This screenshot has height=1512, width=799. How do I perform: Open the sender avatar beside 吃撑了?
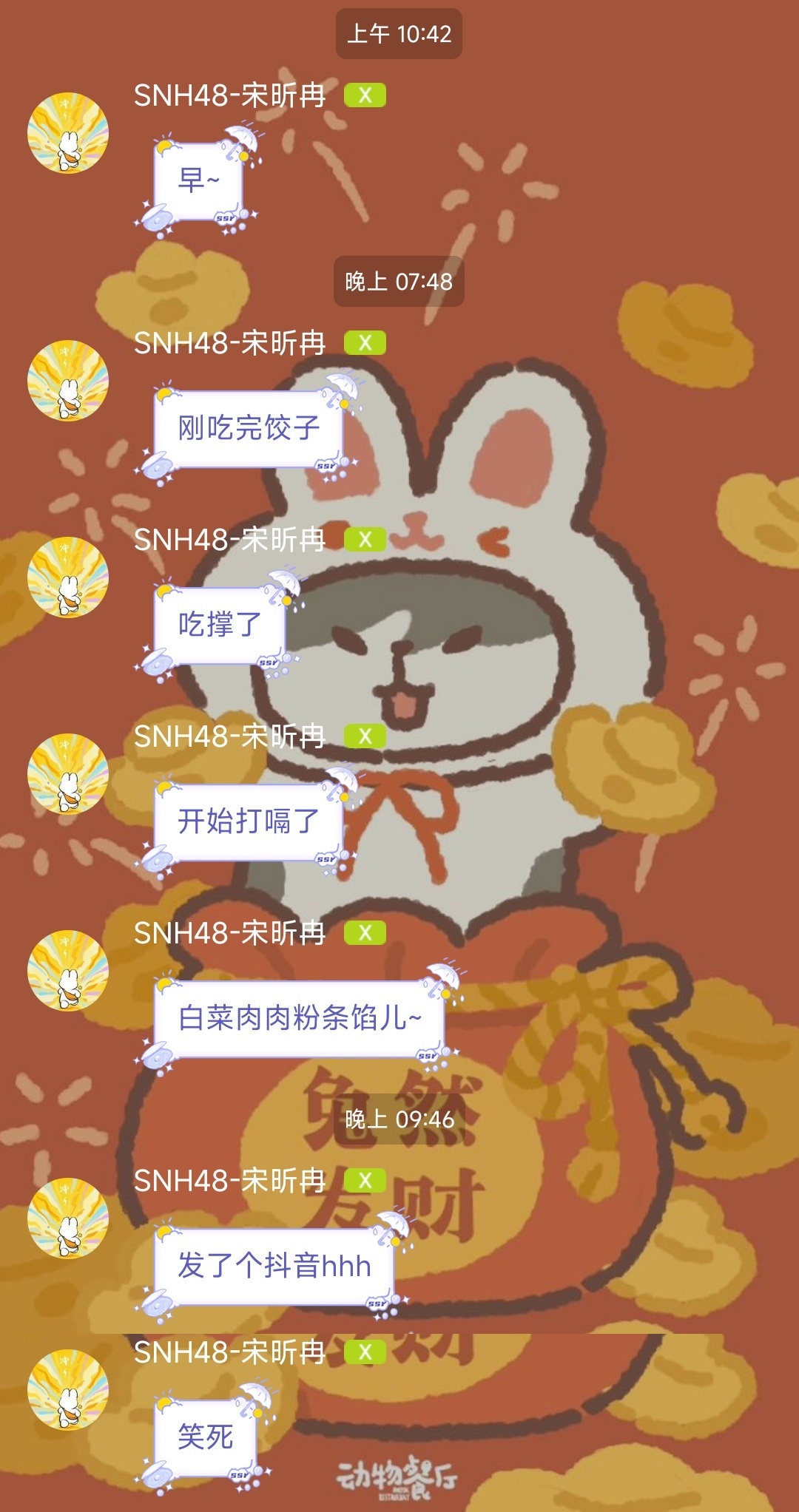[68, 577]
